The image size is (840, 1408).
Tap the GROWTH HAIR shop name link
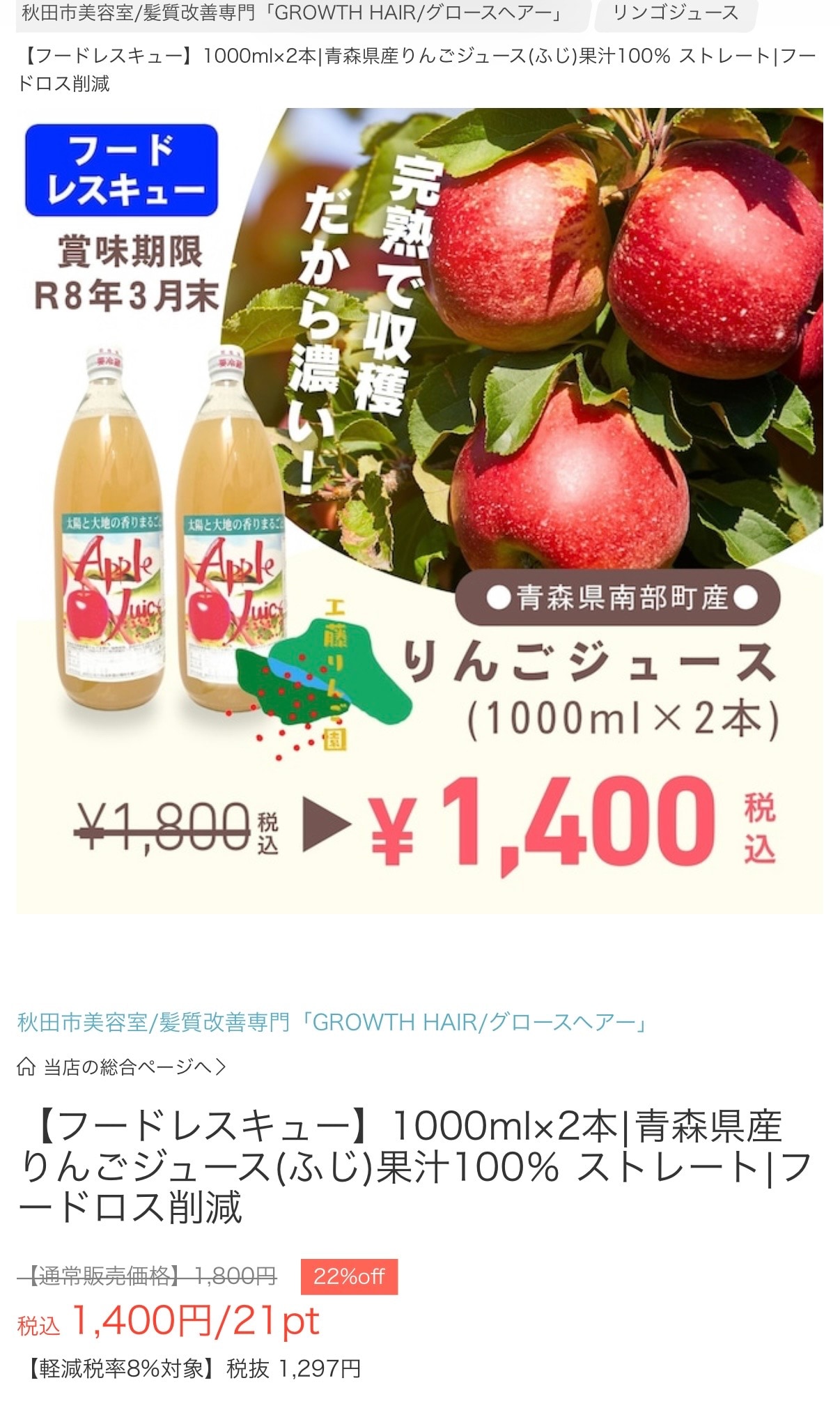[x=333, y=1022]
